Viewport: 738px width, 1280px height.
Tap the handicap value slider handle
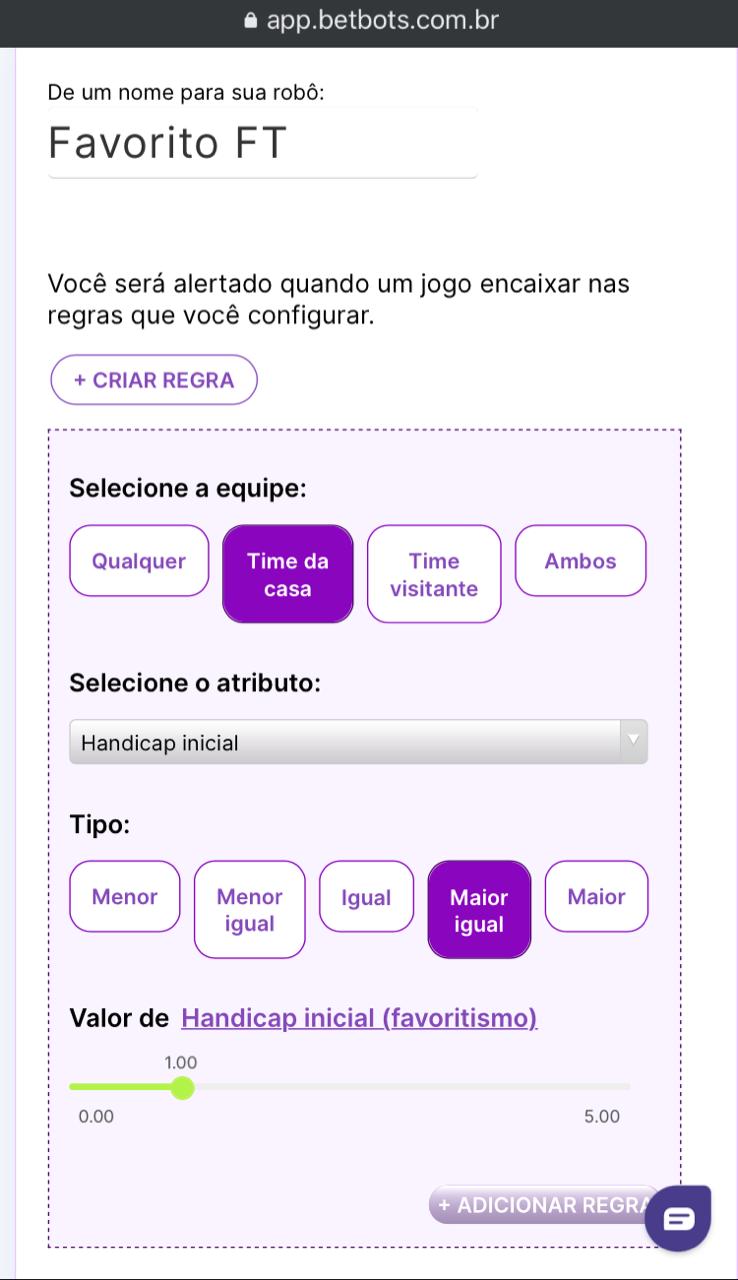pyautogui.click(x=182, y=1087)
